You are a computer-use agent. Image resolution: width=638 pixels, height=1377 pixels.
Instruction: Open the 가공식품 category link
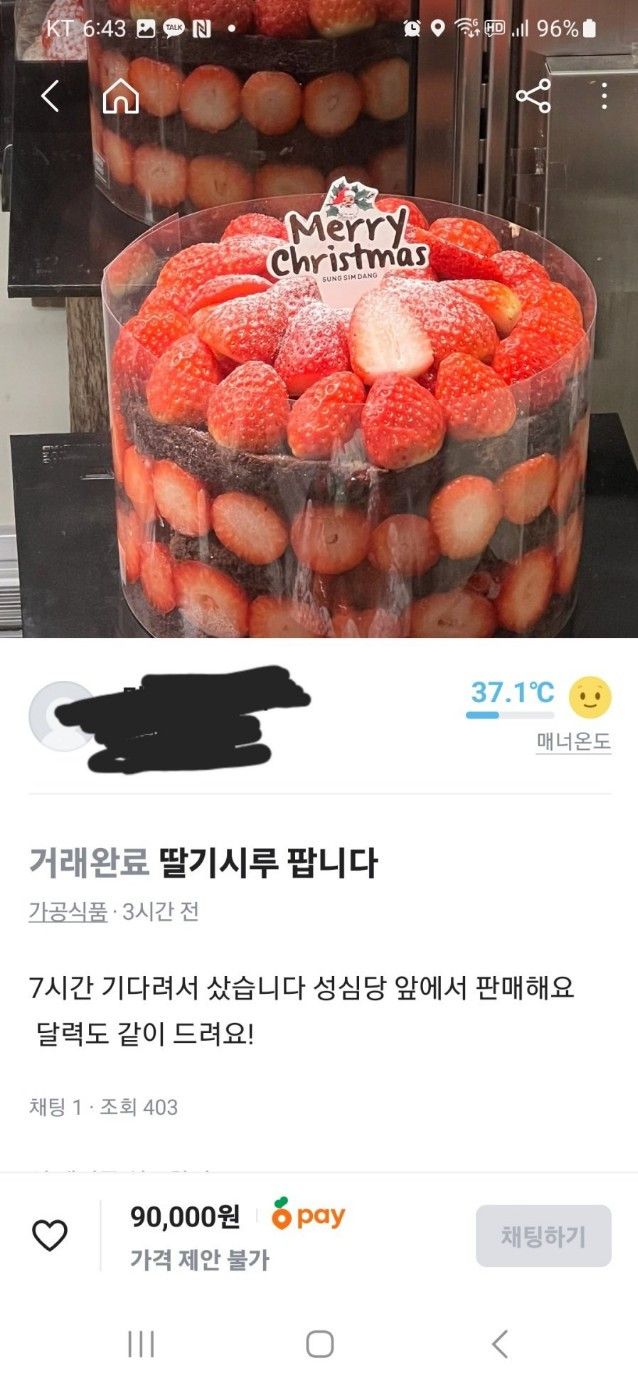click(x=67, y=911)
